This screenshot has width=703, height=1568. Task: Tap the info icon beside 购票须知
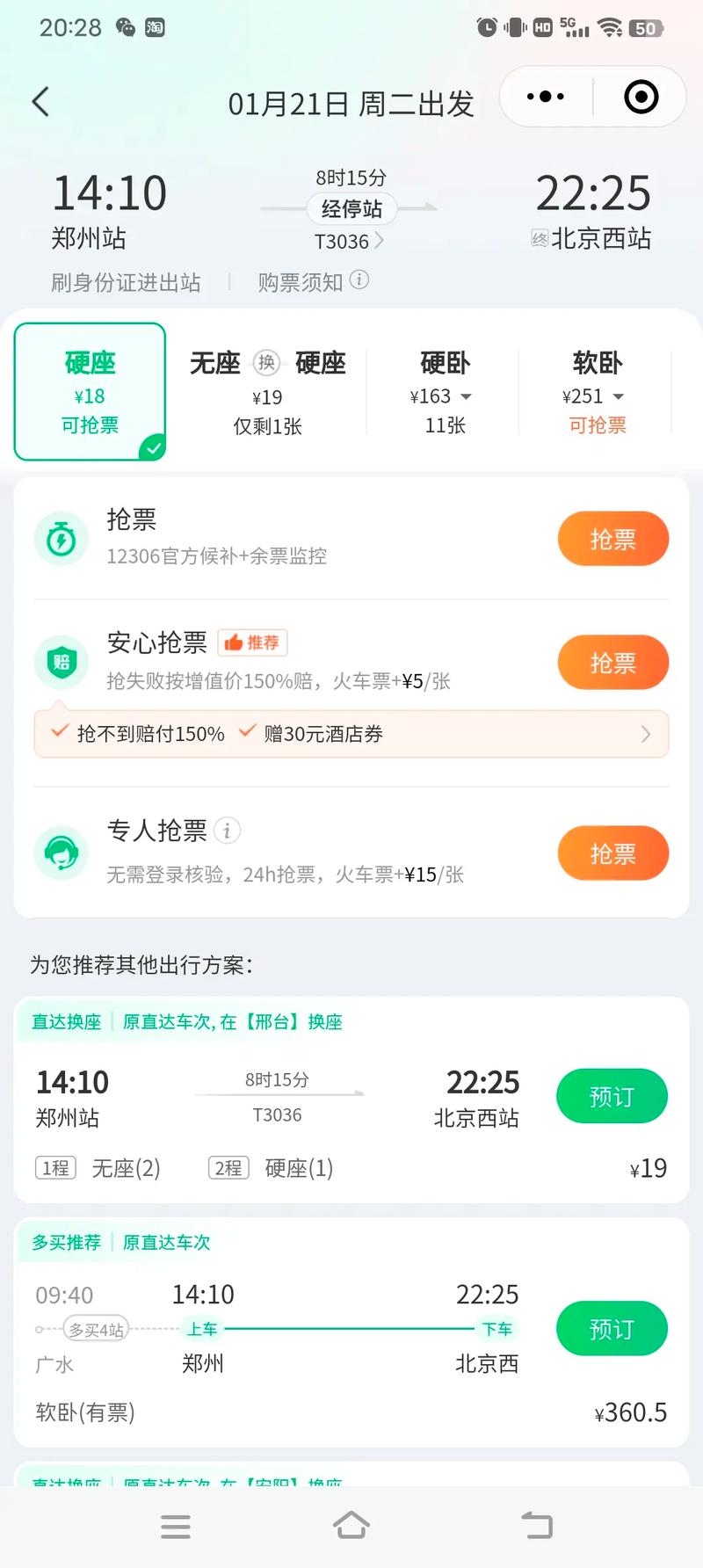coord(358,282)
